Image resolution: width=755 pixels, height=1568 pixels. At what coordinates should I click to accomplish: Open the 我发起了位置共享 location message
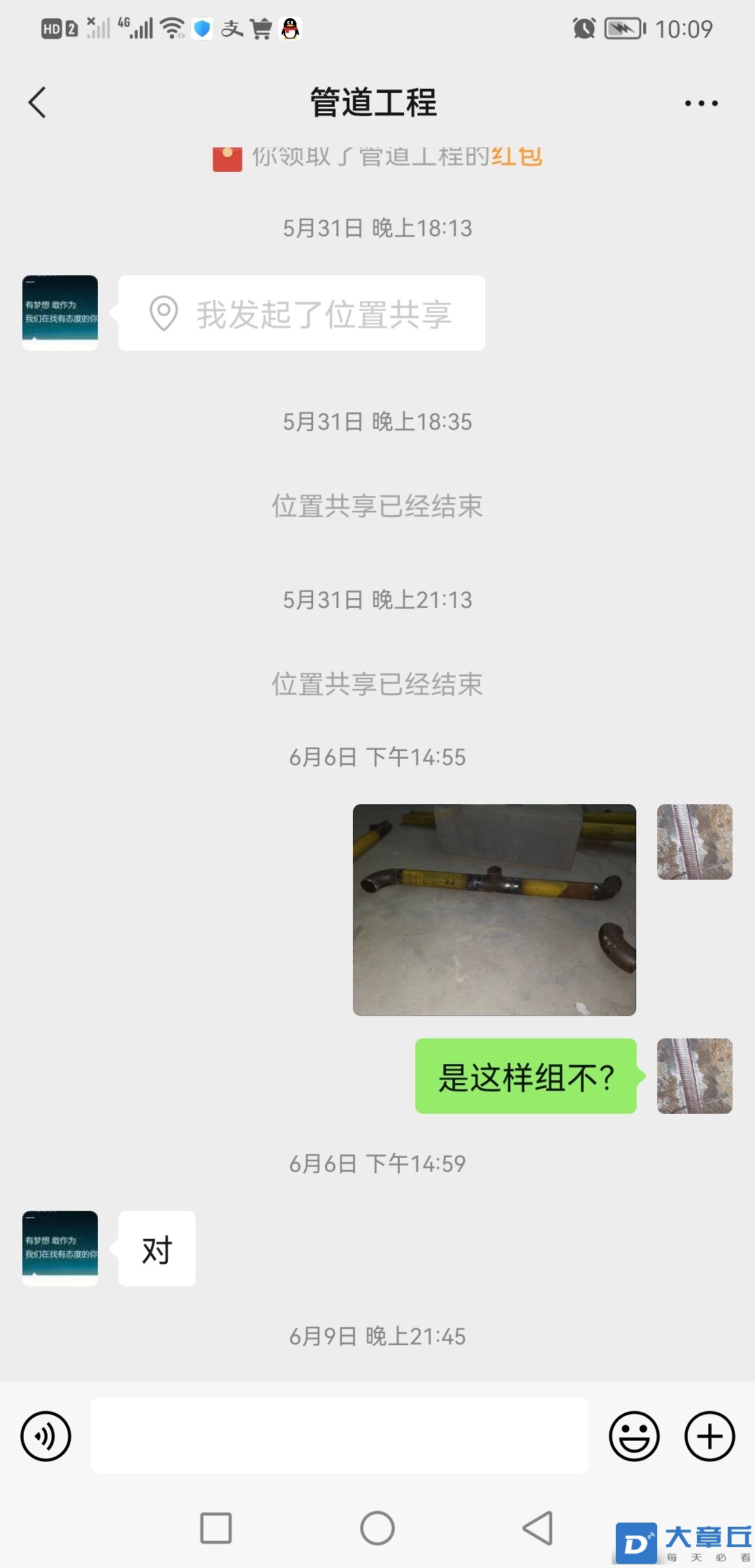(x=301, y=314)
